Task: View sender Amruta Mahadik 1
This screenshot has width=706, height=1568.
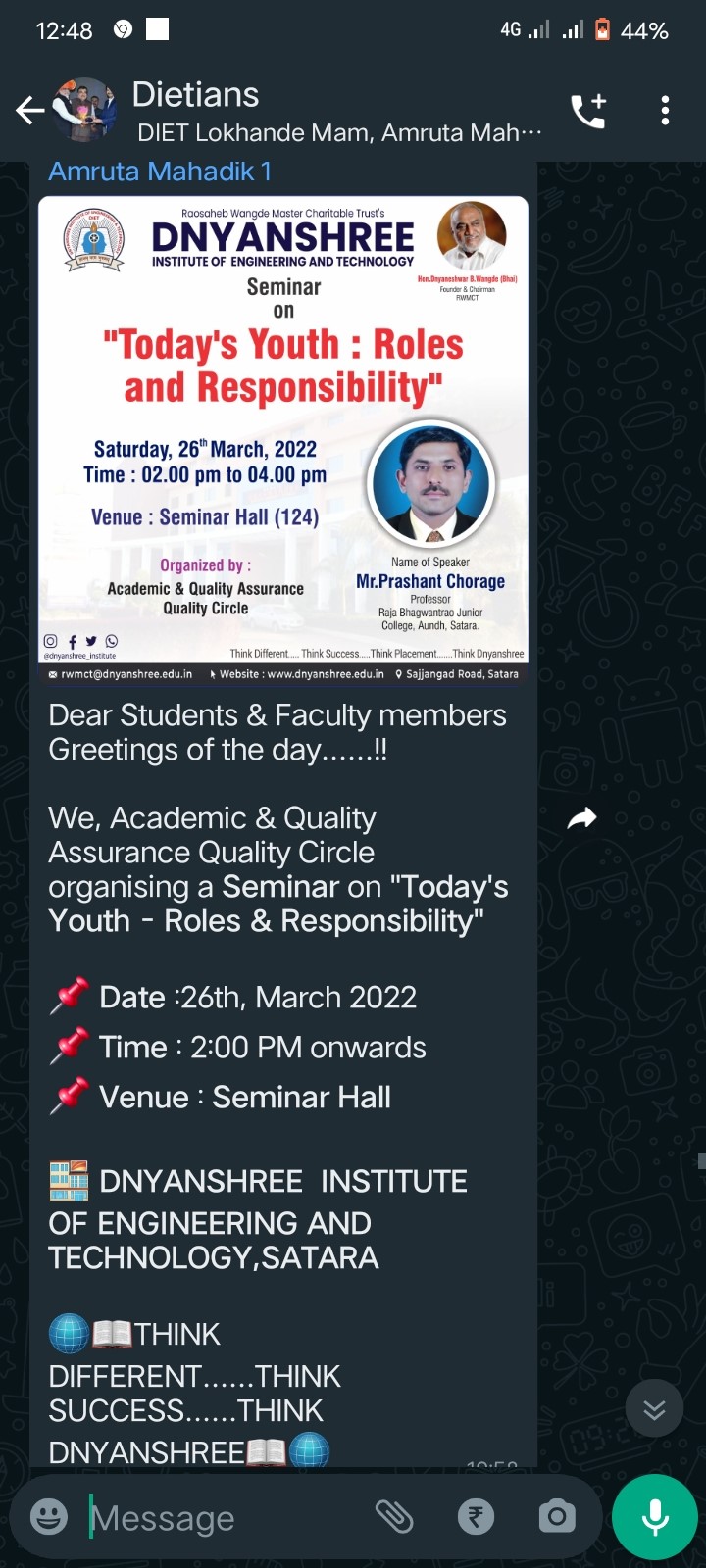Action: point(160,171)
